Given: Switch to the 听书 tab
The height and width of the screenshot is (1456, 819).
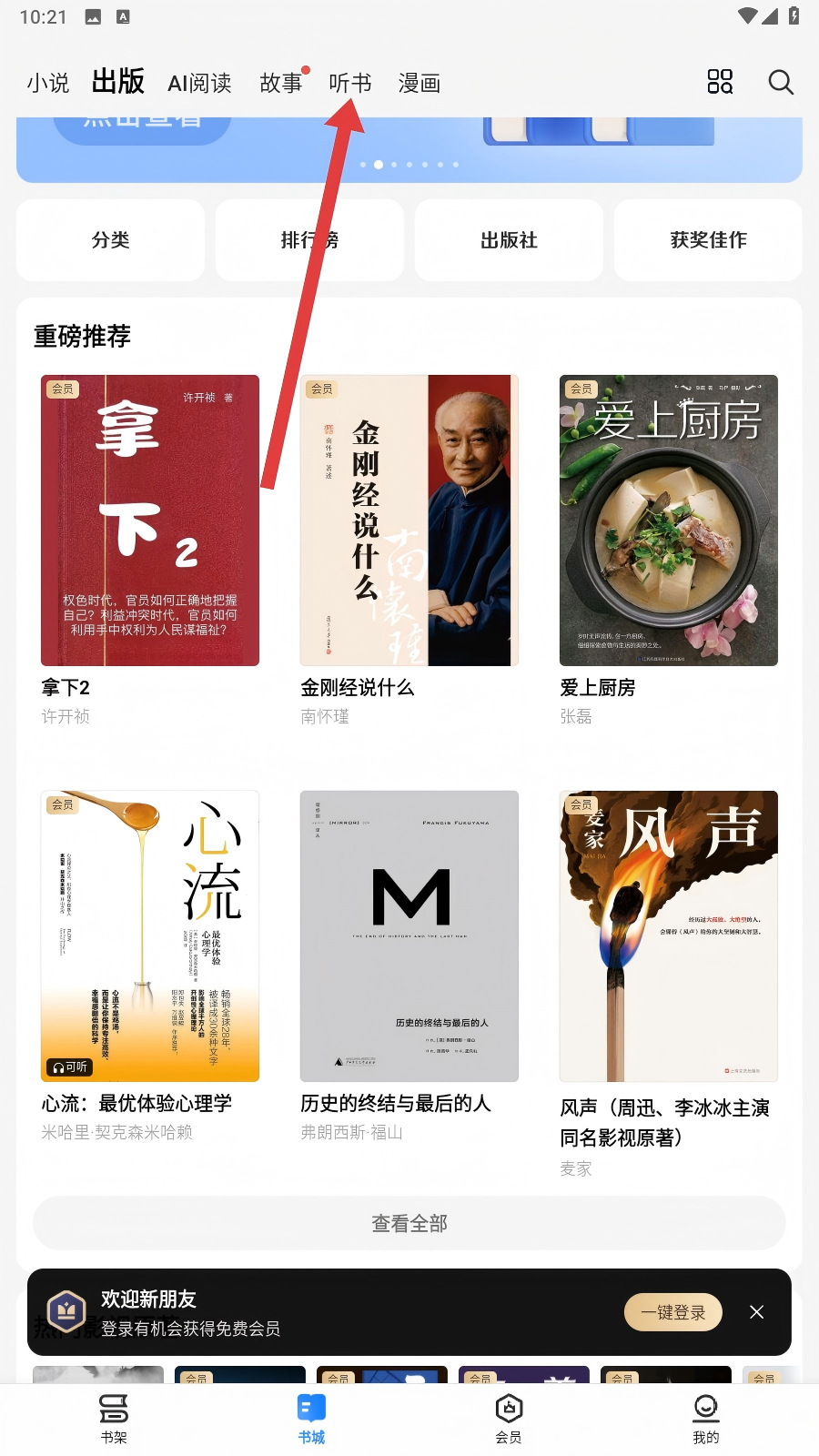Looking at the screenshot, I should [x=350, y=84].
